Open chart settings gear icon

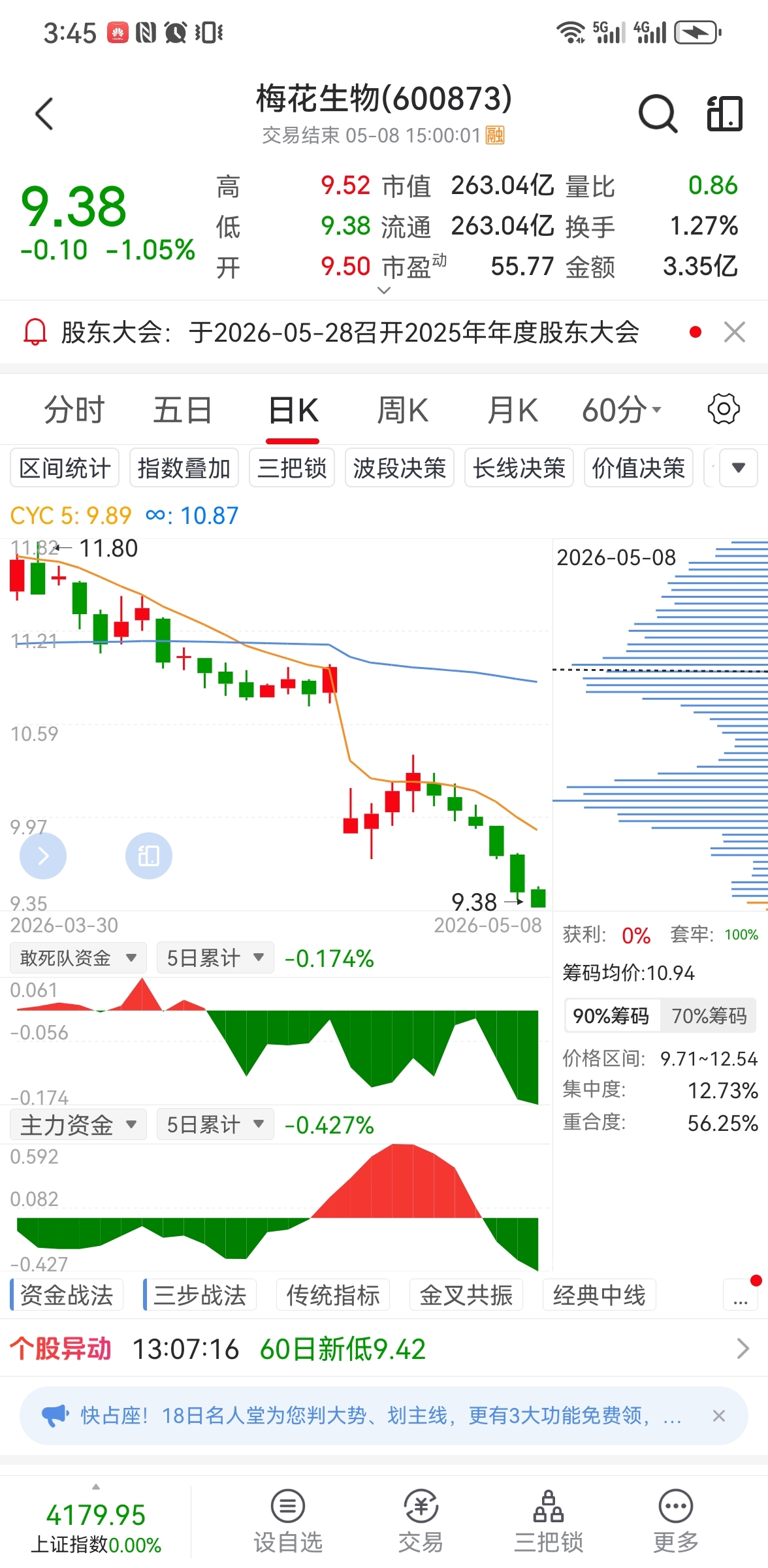pos(724,409)
